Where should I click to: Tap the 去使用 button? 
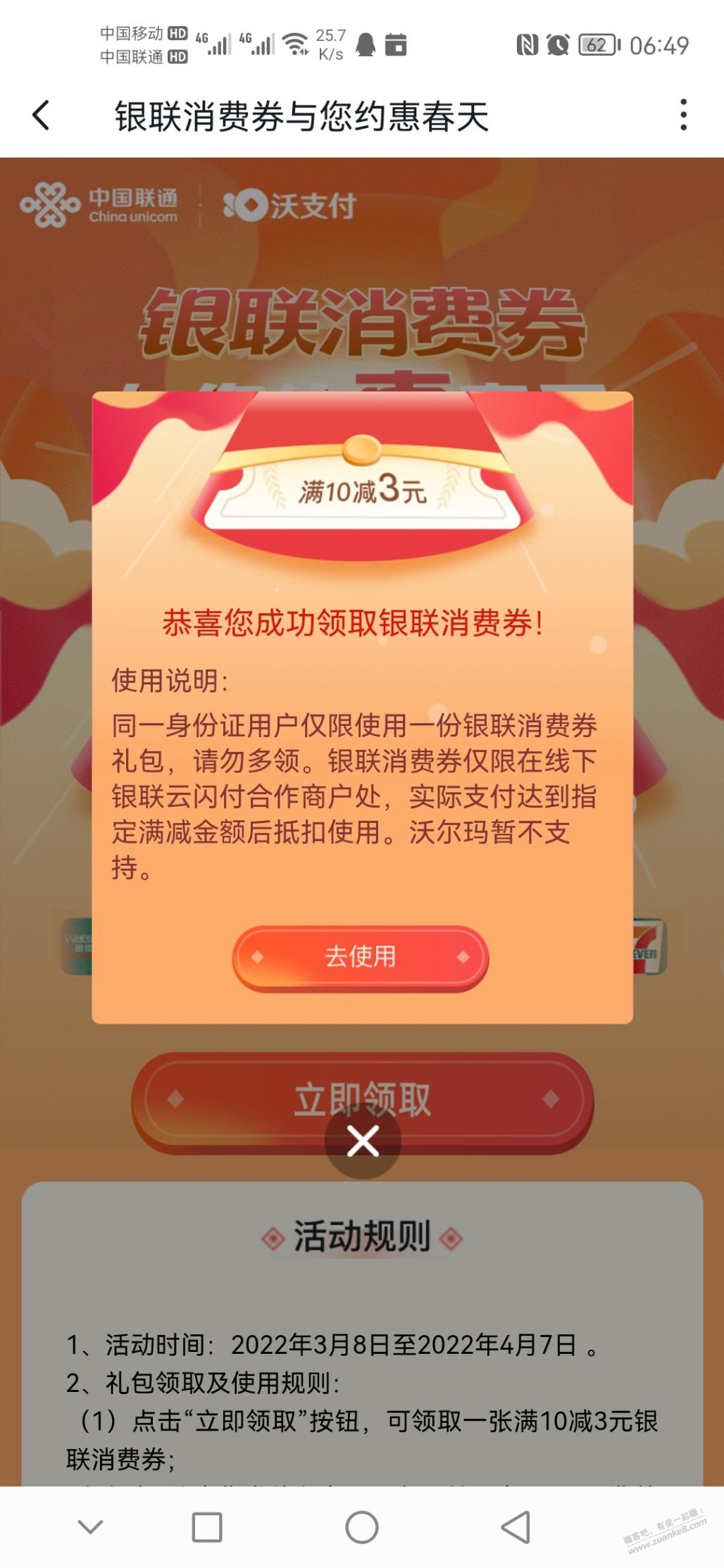pyautogui.click(x=361, y=957)
